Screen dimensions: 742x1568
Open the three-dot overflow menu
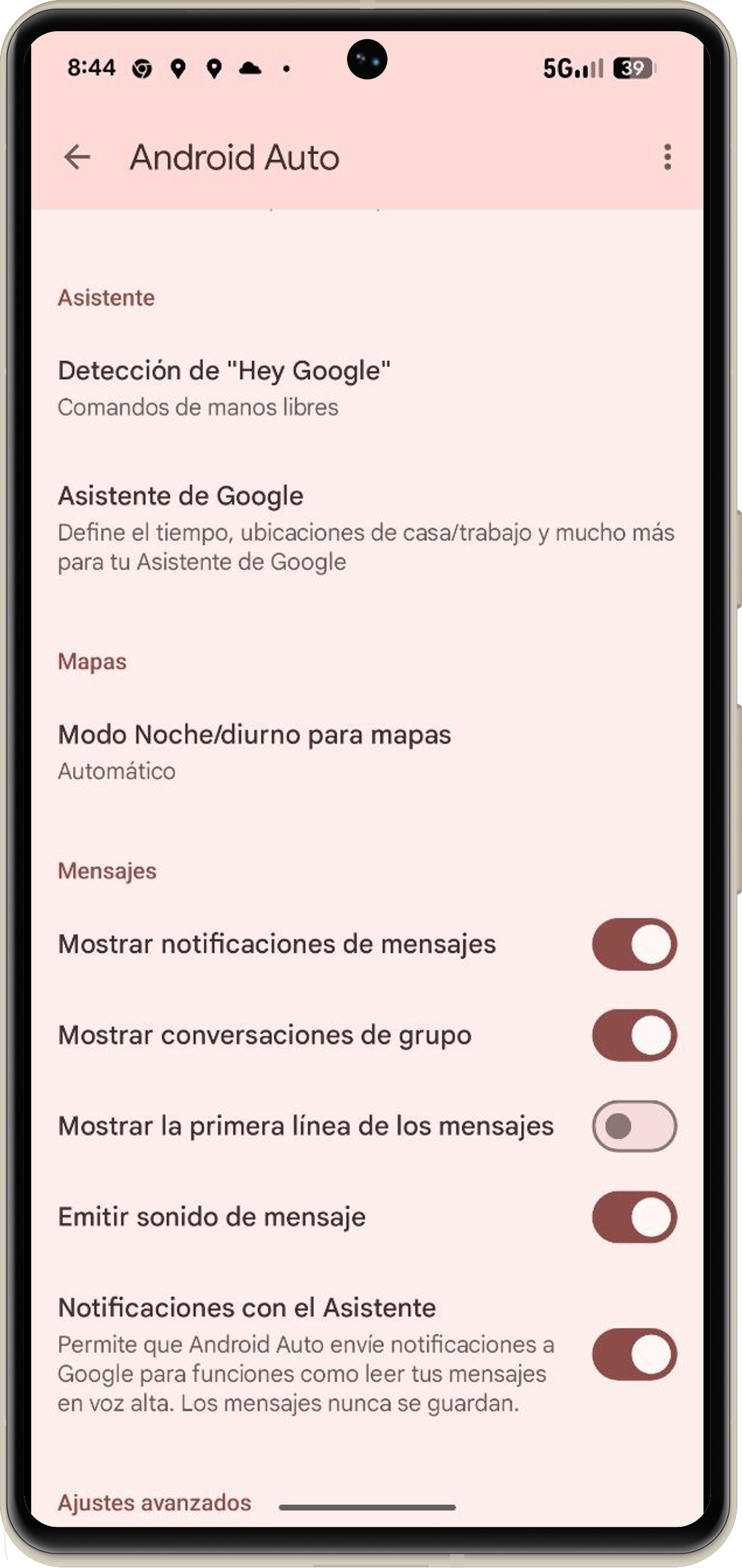tap(667, 157)
